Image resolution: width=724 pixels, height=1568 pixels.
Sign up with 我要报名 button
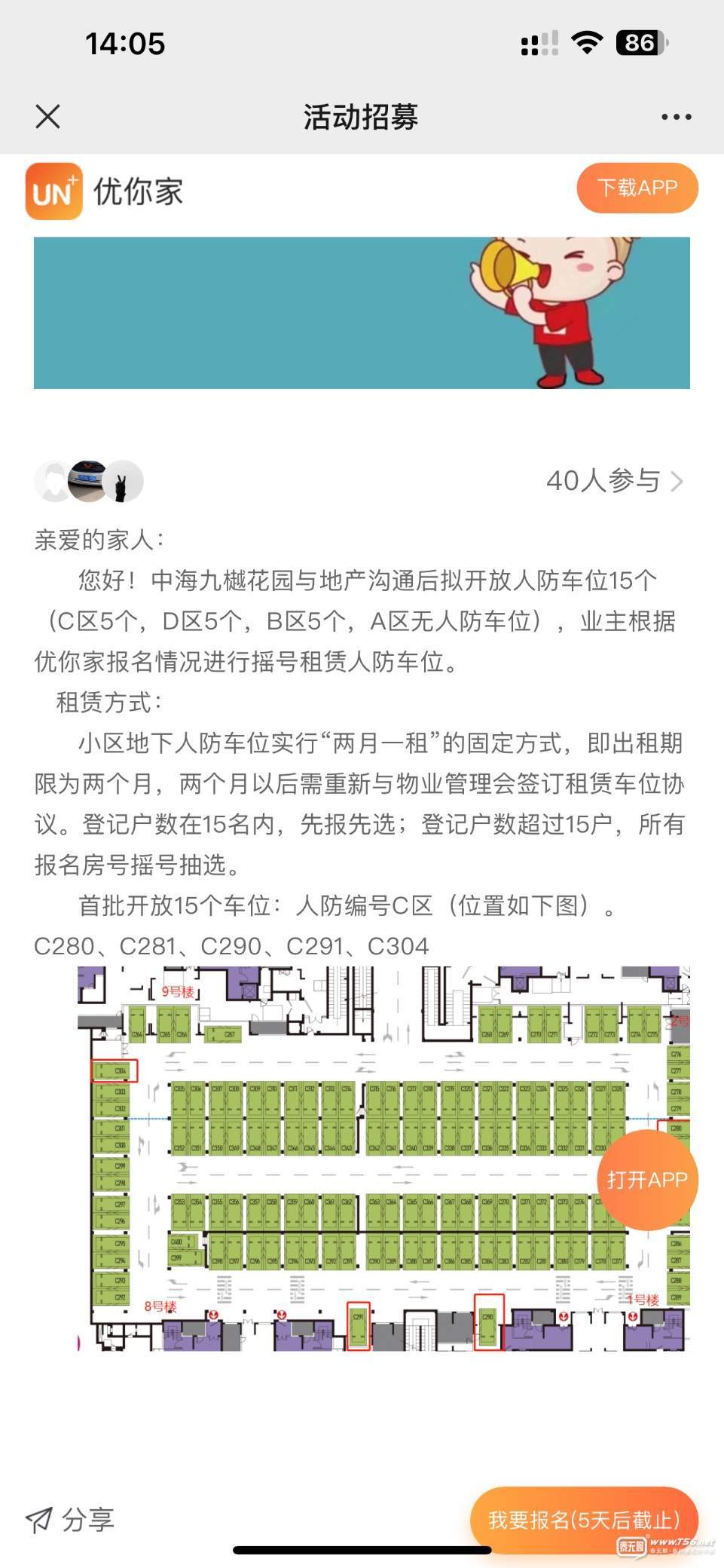click(x=584, y=1519)
